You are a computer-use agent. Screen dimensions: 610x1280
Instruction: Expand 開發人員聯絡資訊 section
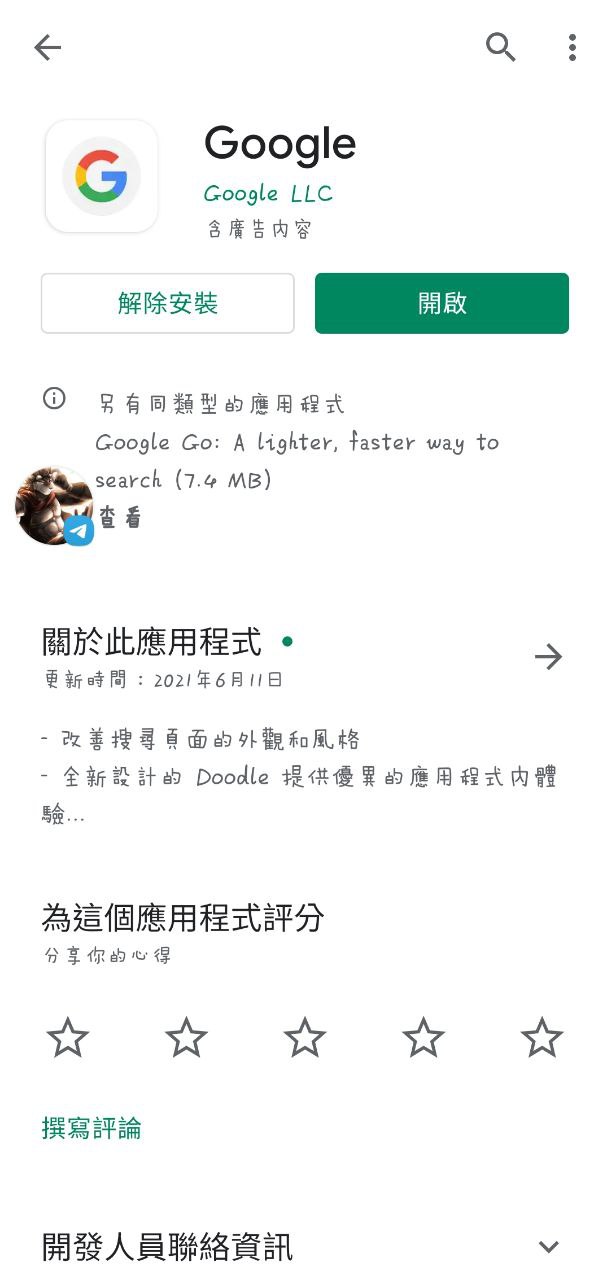pyautogui.click(x=548, y=1247)
